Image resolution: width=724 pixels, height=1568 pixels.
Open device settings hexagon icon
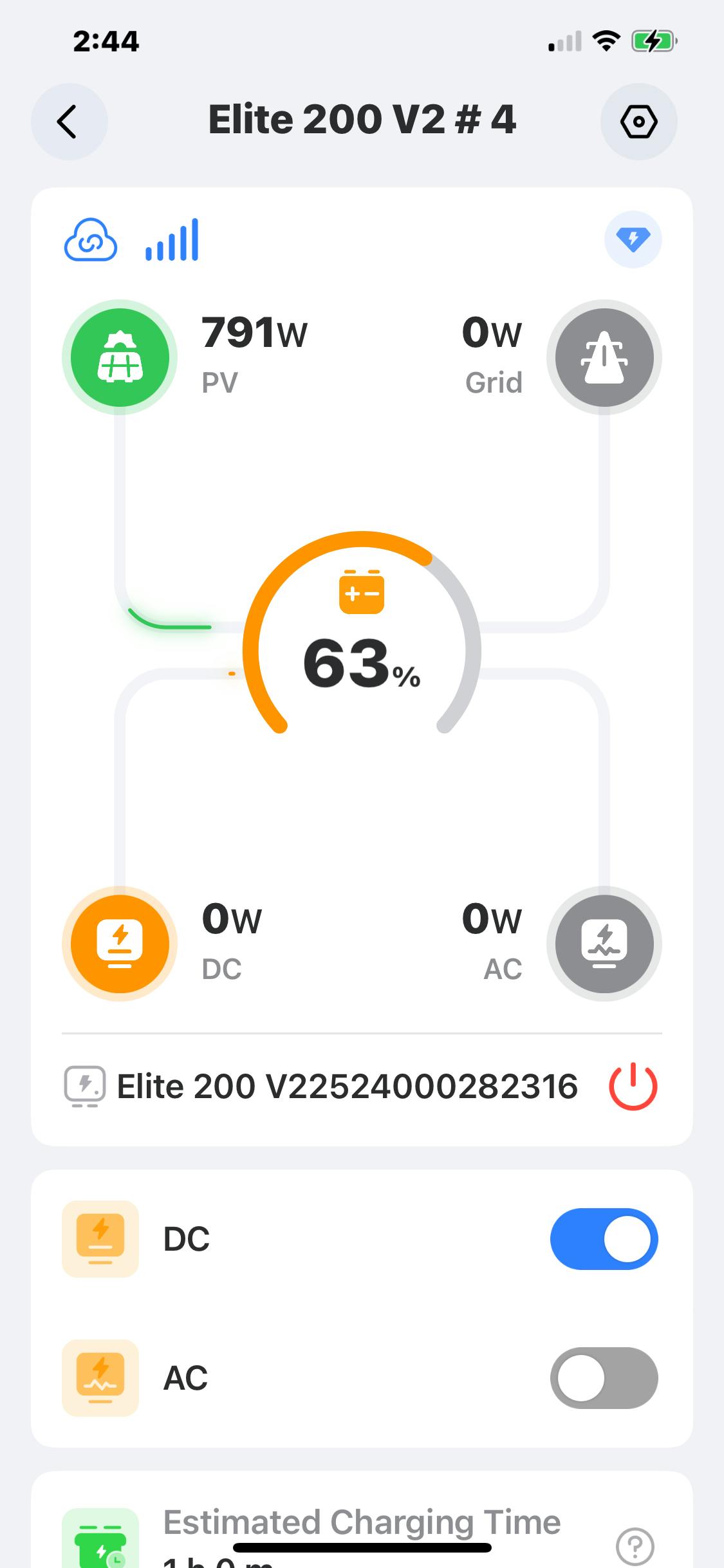[638, 122]
